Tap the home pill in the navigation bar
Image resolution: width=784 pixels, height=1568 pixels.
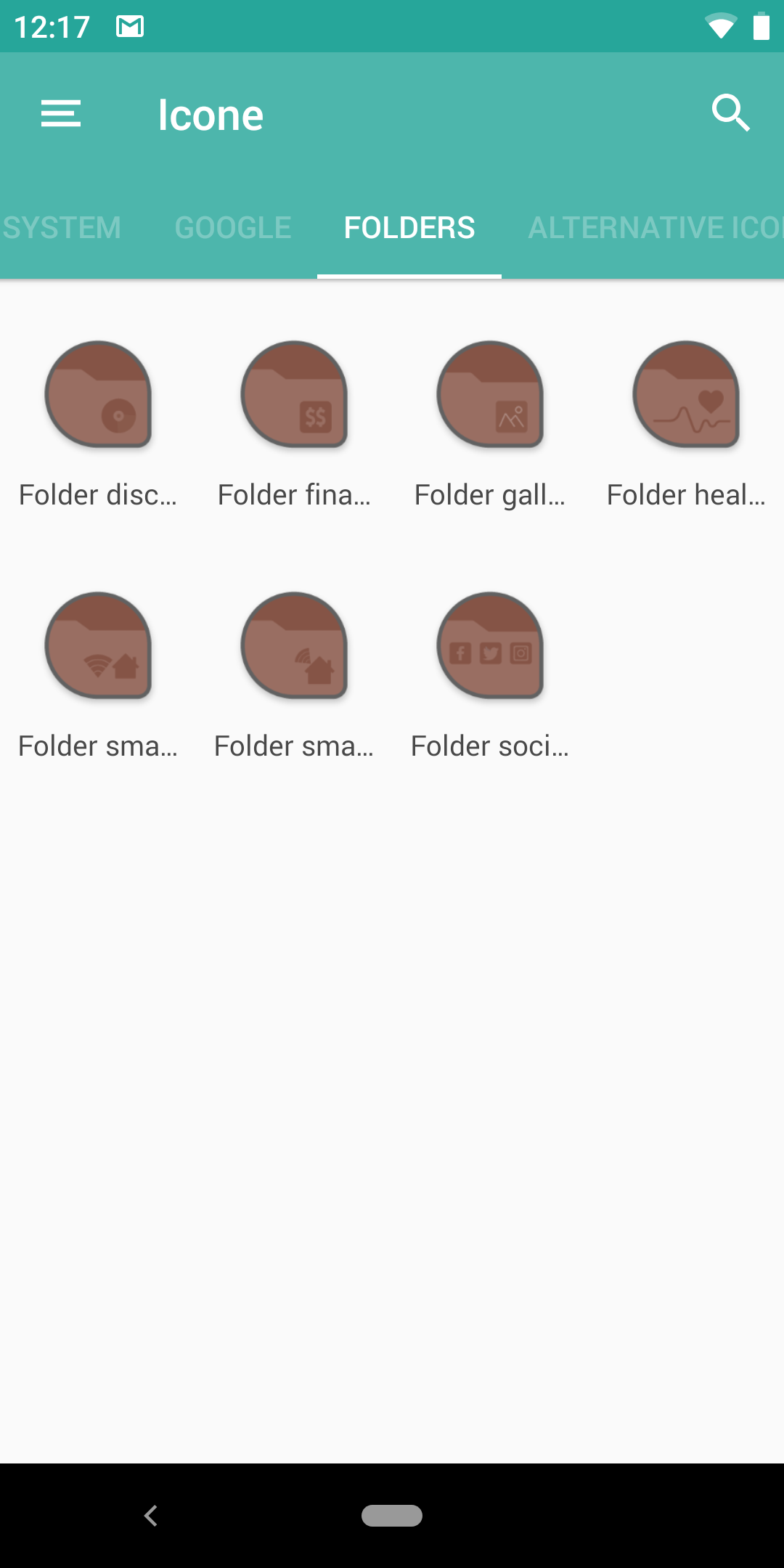(392, 1516)
